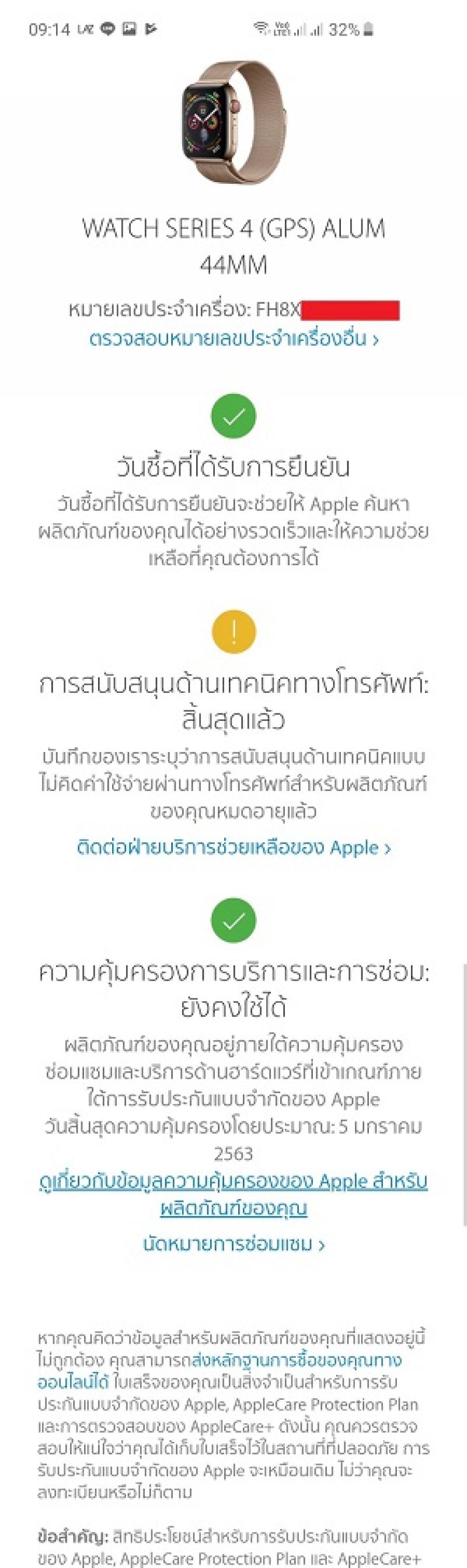The width and height of the screenshot is (467, 1568).
Task: Tap ติดต่อฝ่ายบริการช่วยเหลือของ Apple link
Action: (233, 847)
